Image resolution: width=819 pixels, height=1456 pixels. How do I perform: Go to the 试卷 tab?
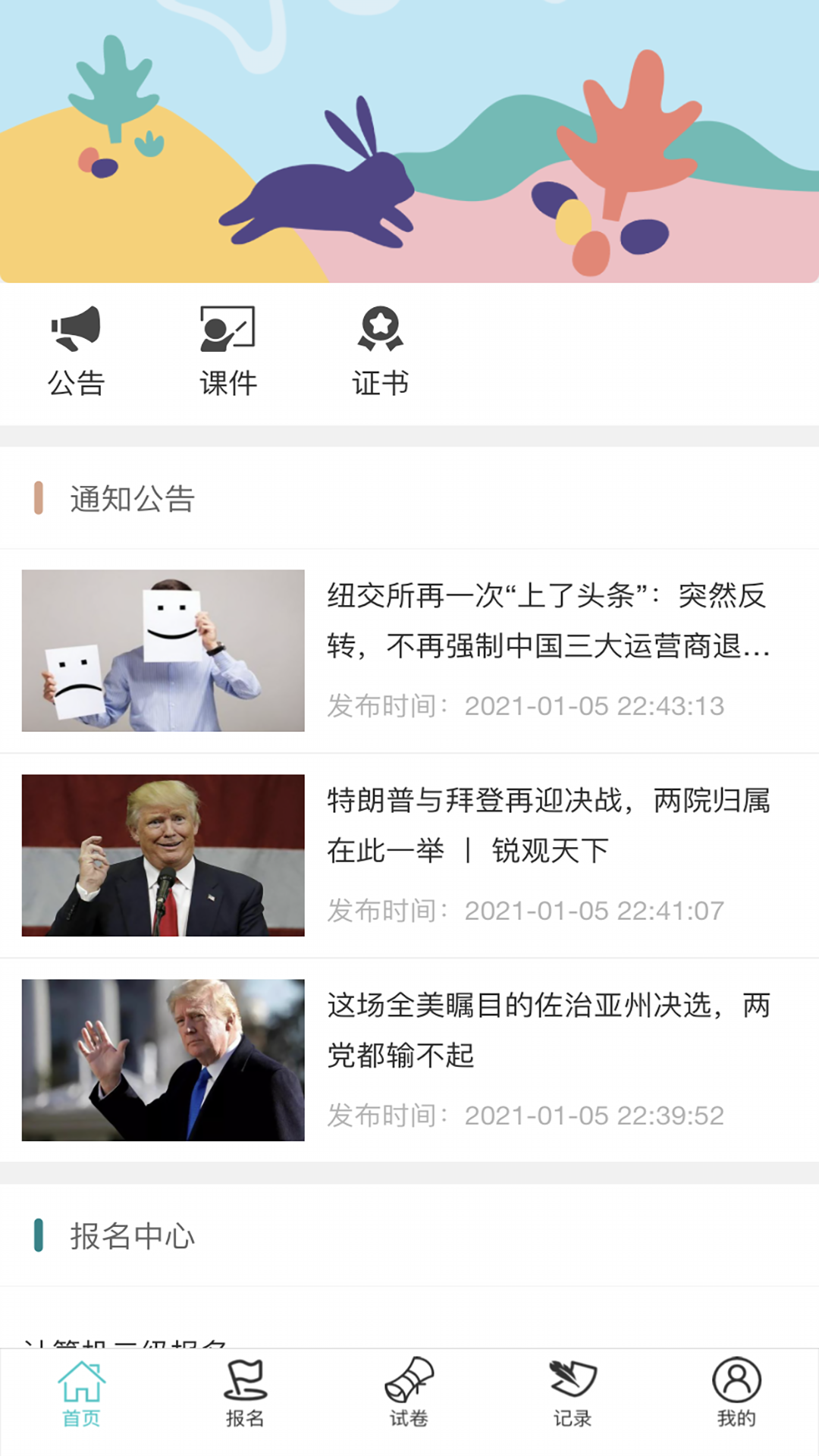tap(409, 1394)
